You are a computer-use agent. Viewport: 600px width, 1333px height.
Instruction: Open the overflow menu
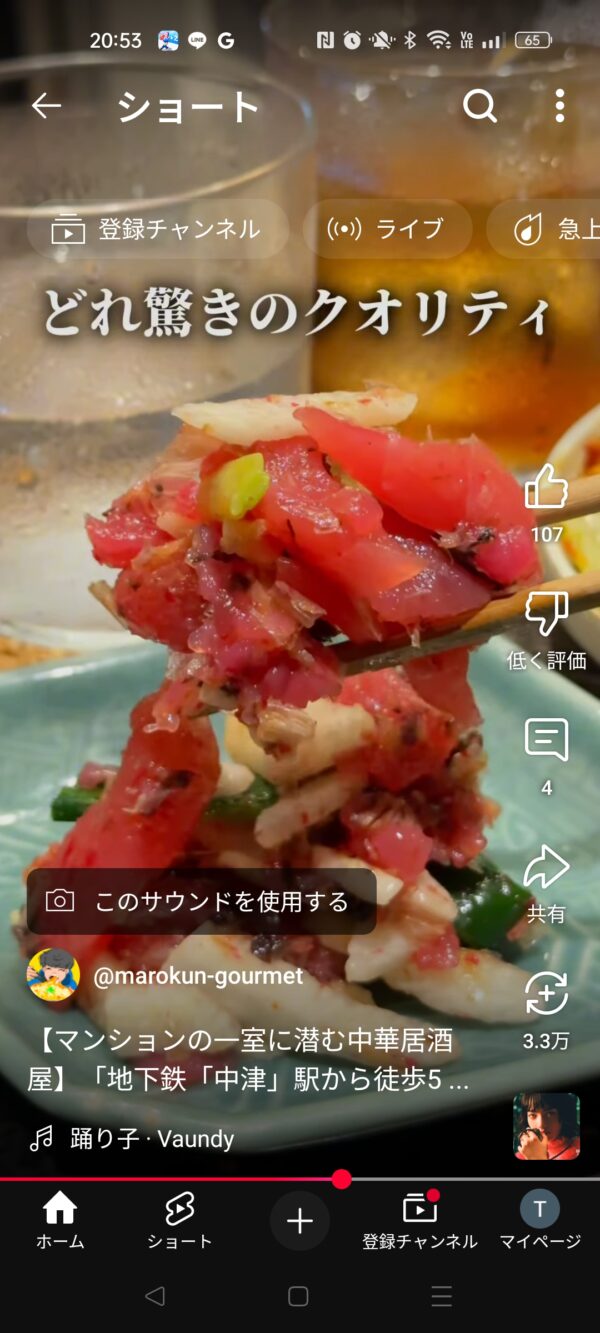559,106
